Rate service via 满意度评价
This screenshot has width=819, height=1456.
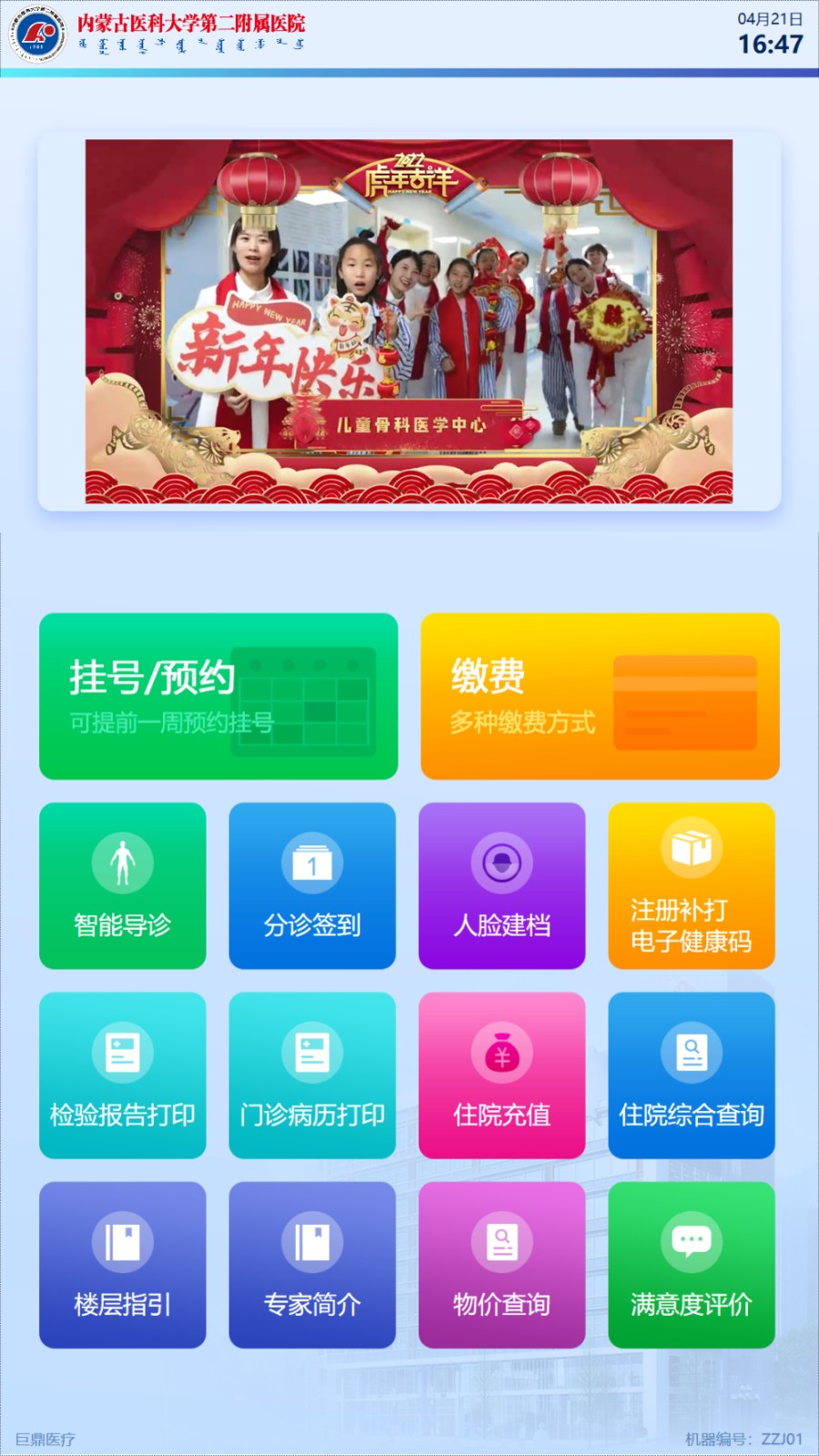click(692, 1265)
